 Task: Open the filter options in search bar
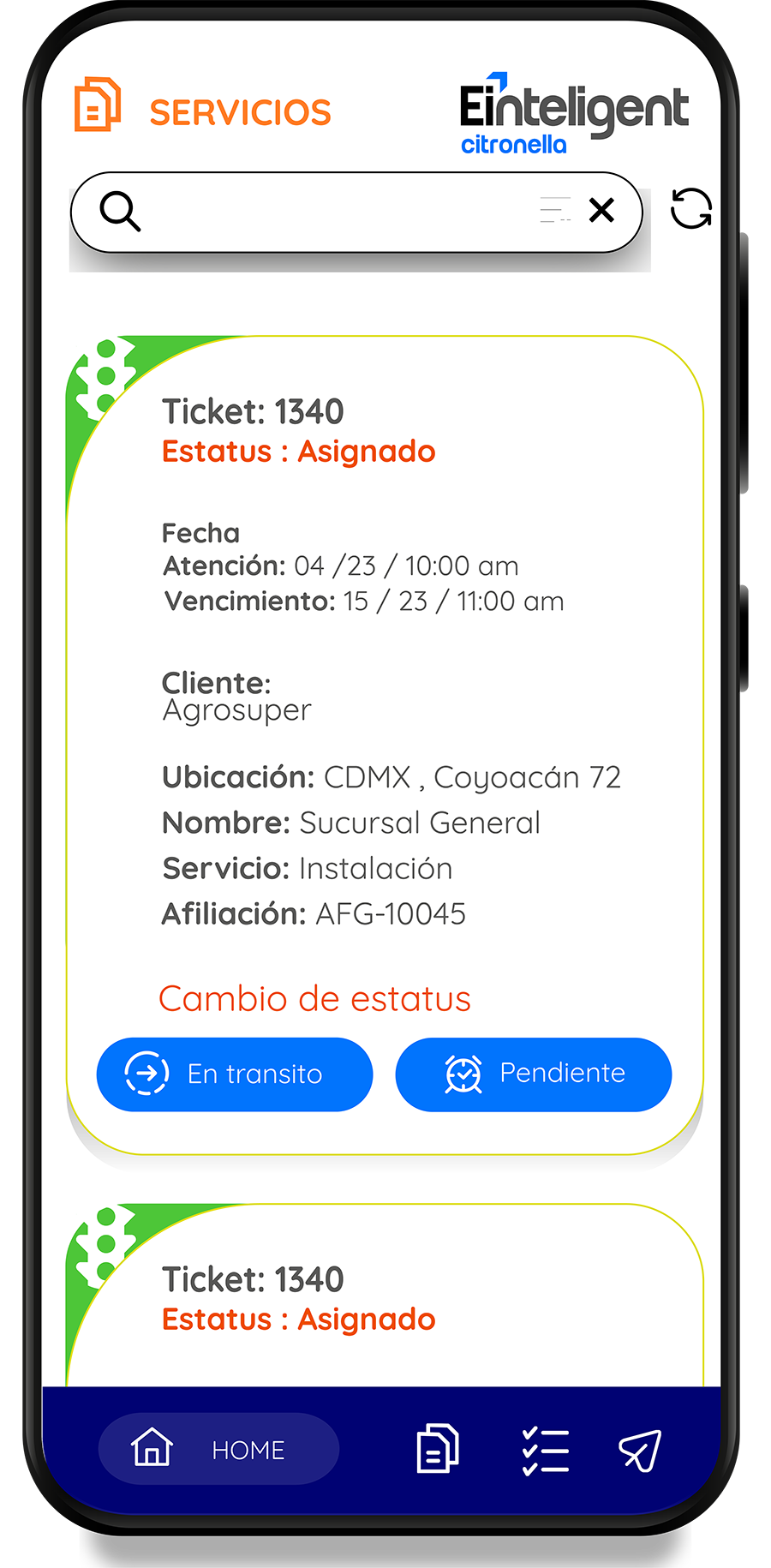coord(554,210)
